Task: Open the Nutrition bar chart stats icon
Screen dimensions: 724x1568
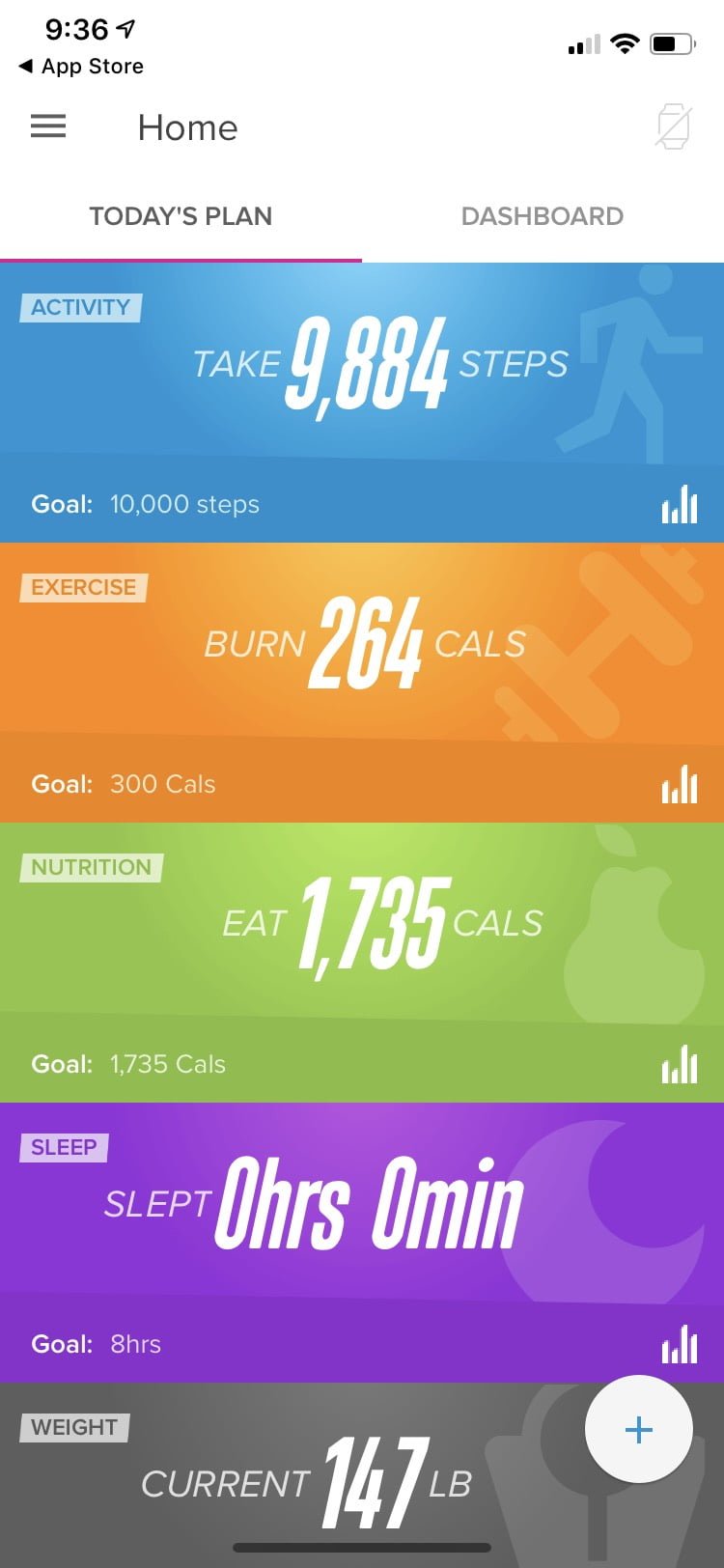Action: (x=680, y=1065)
